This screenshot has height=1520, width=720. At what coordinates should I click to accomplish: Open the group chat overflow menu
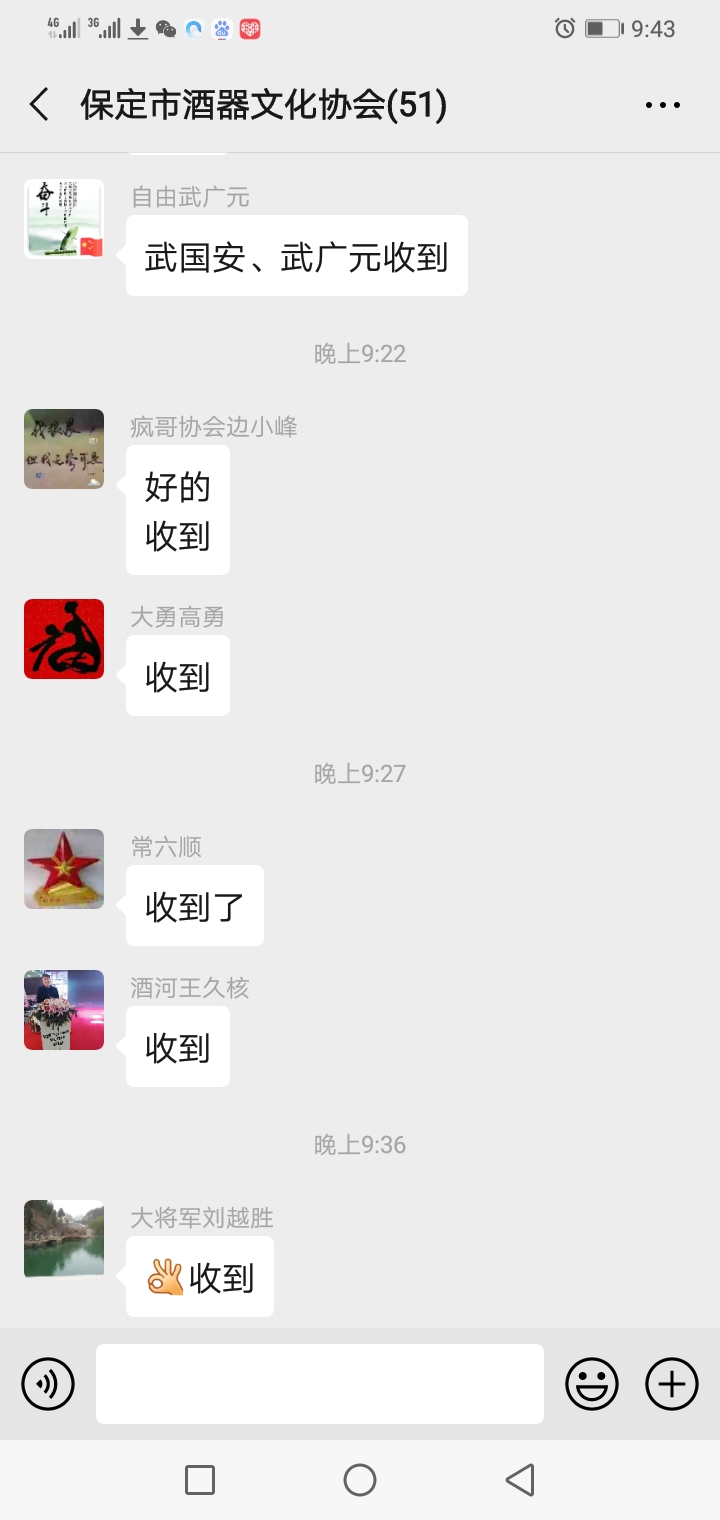(x=662, y=105)
